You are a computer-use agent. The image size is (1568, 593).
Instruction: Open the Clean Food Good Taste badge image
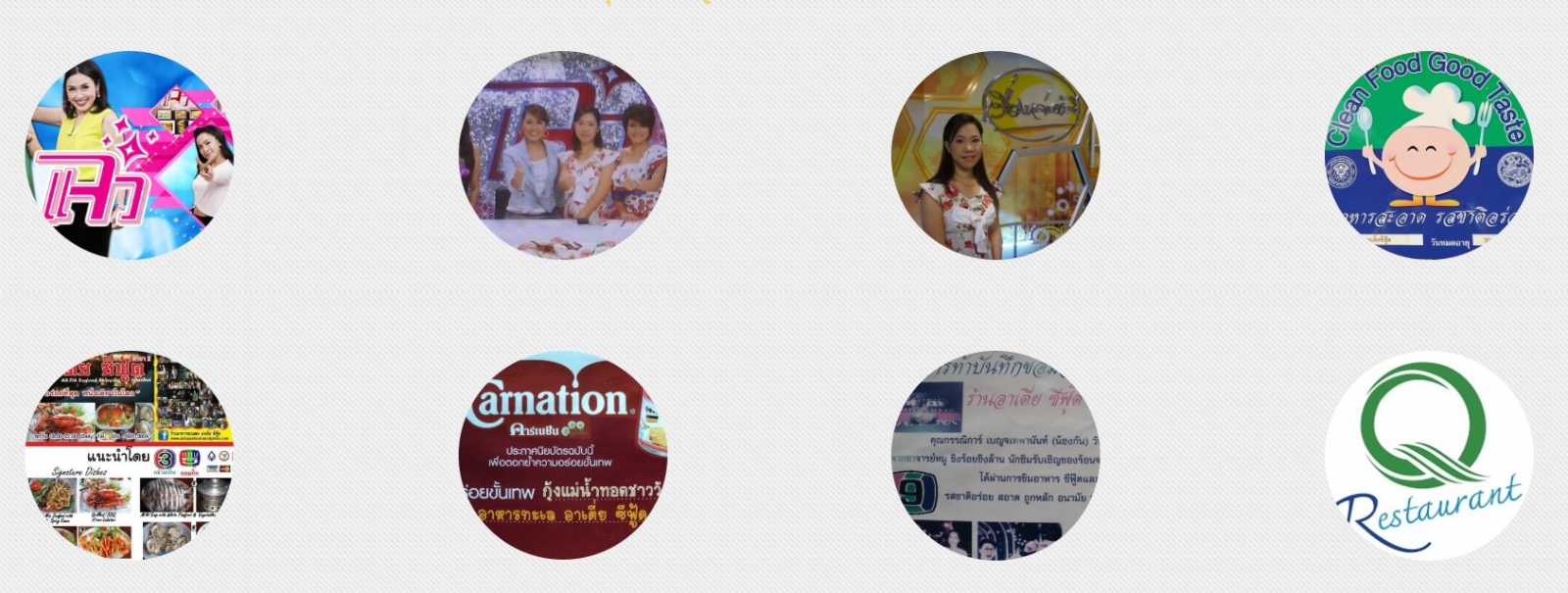tap(1429, 155)
